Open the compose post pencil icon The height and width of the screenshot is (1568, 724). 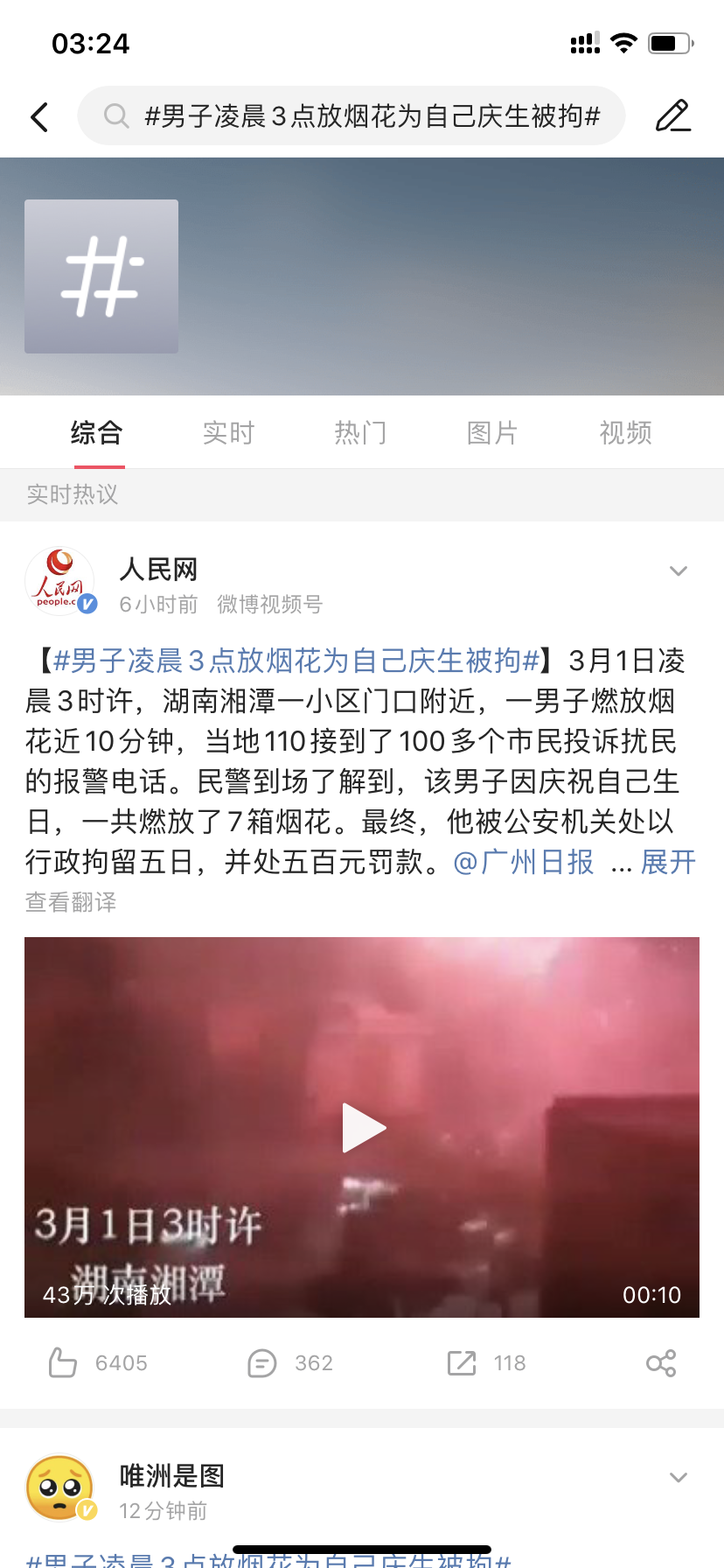click(x=672, y=115)
